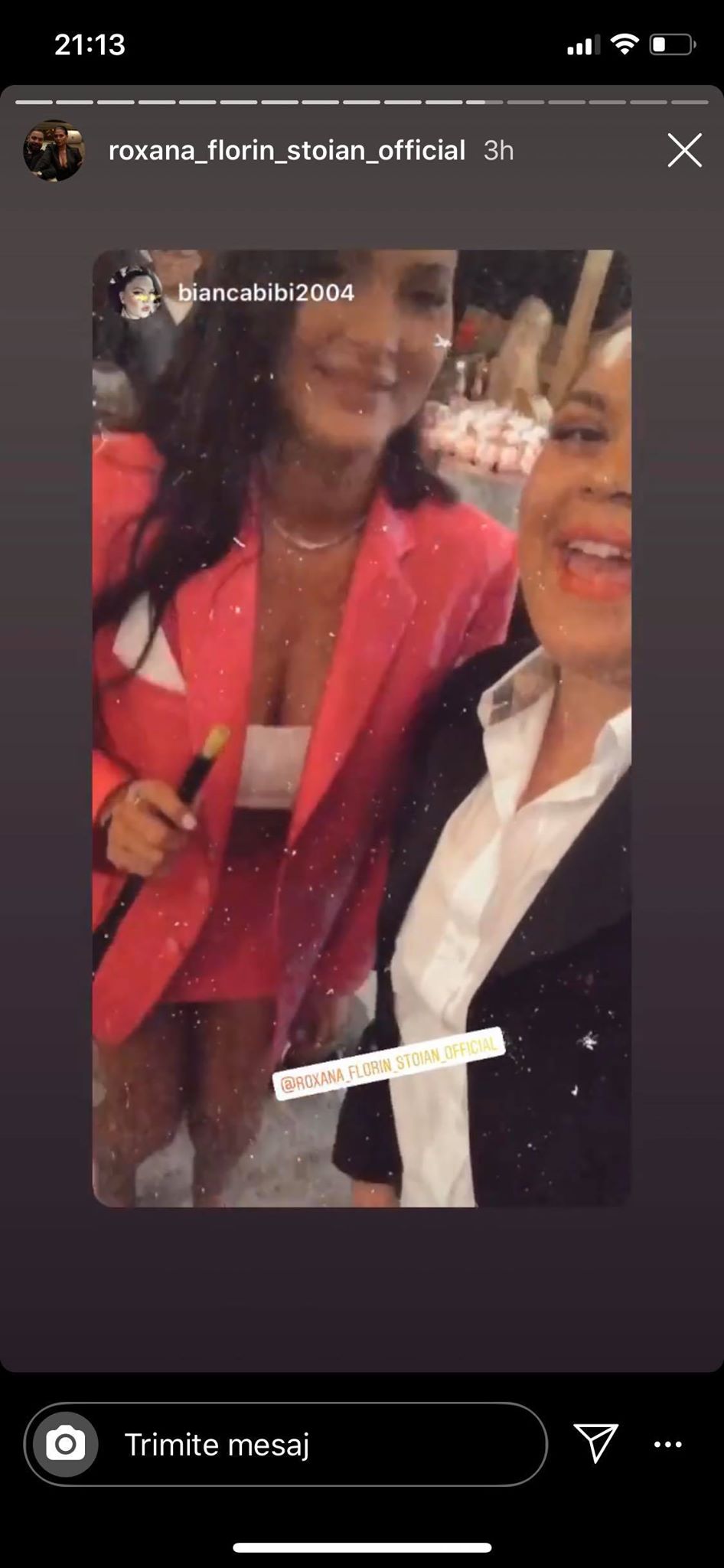This screenshot has height=1568, width=724.
Task: Close the story with the X button
Action: 684,150
